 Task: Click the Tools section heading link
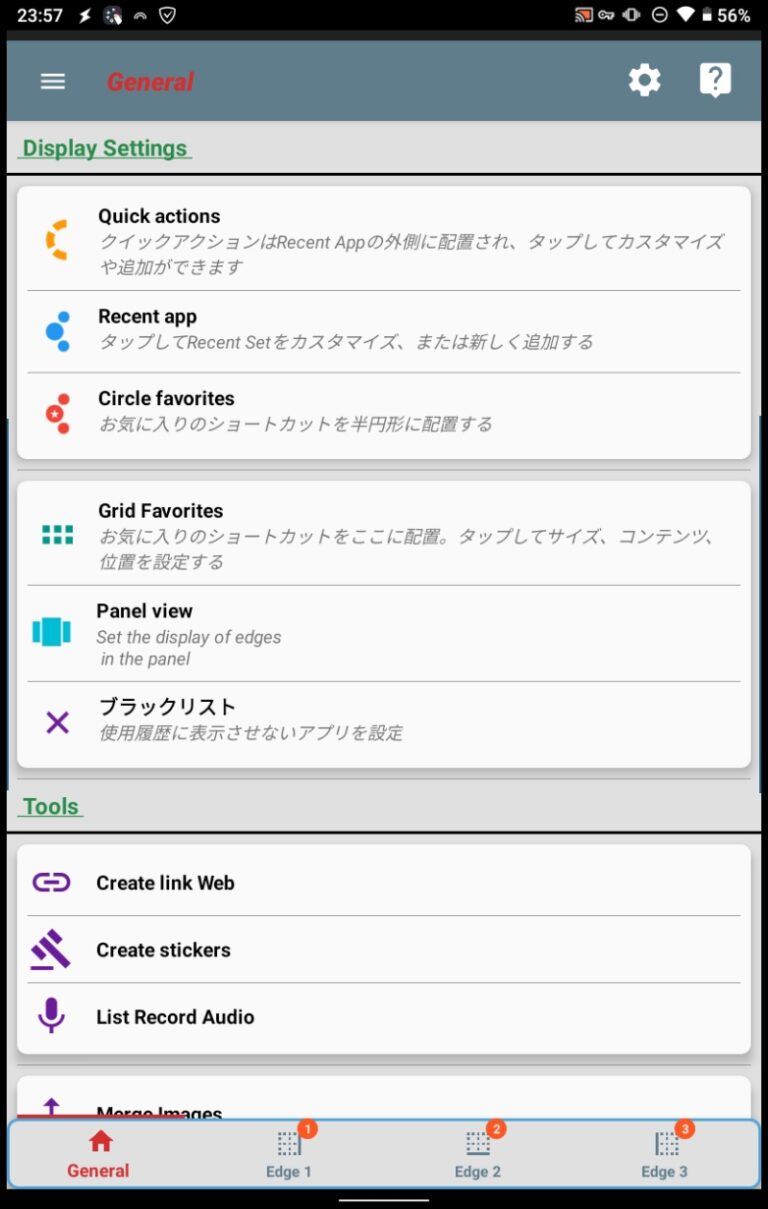click(x=48, y=806)
